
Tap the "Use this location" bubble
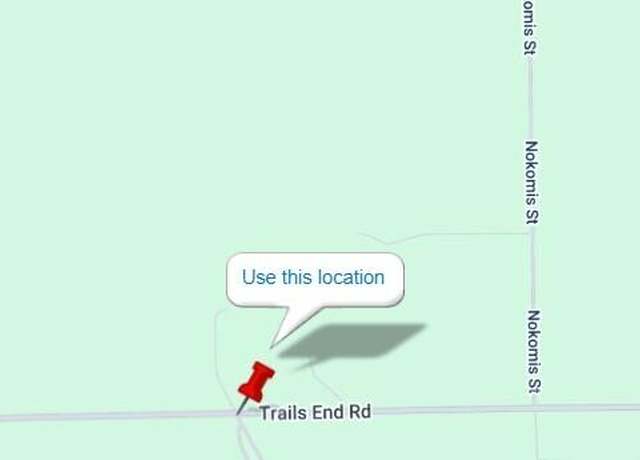click(313, 278)
